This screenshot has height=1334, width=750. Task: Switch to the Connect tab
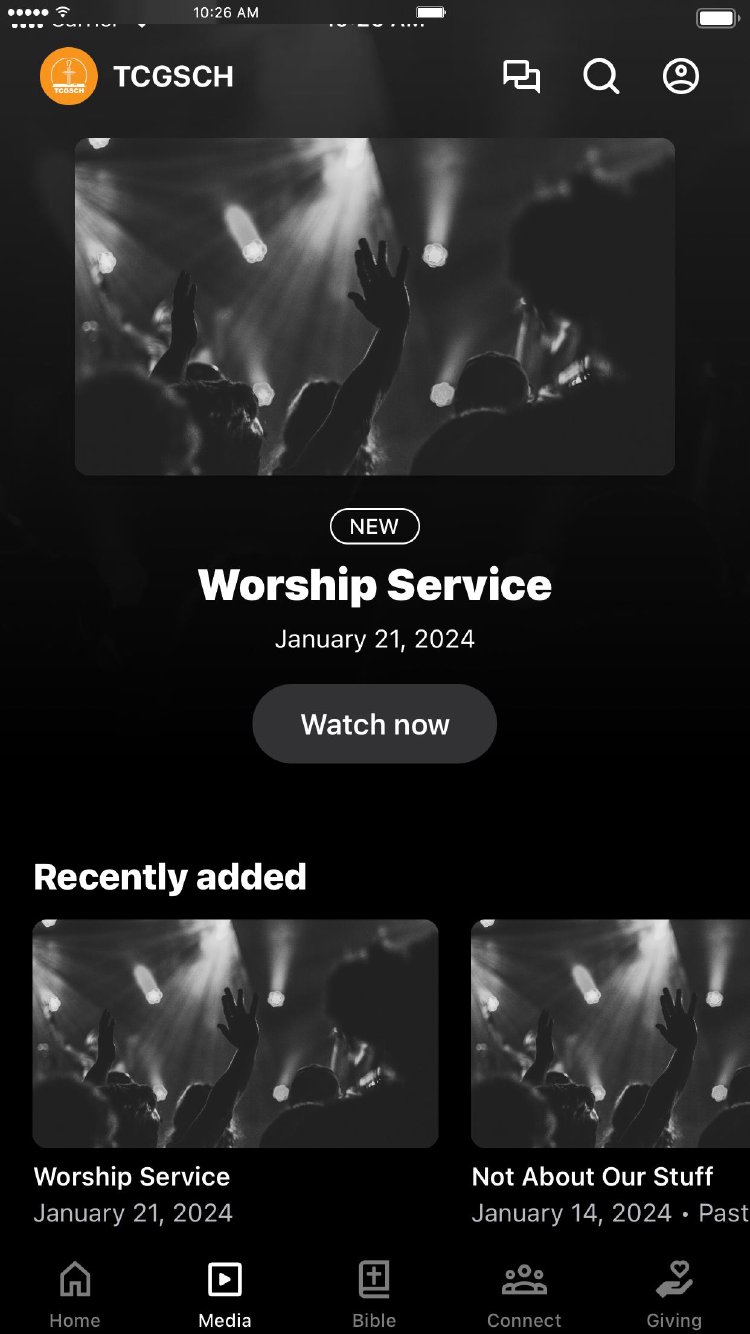[x=524, y=1294]
